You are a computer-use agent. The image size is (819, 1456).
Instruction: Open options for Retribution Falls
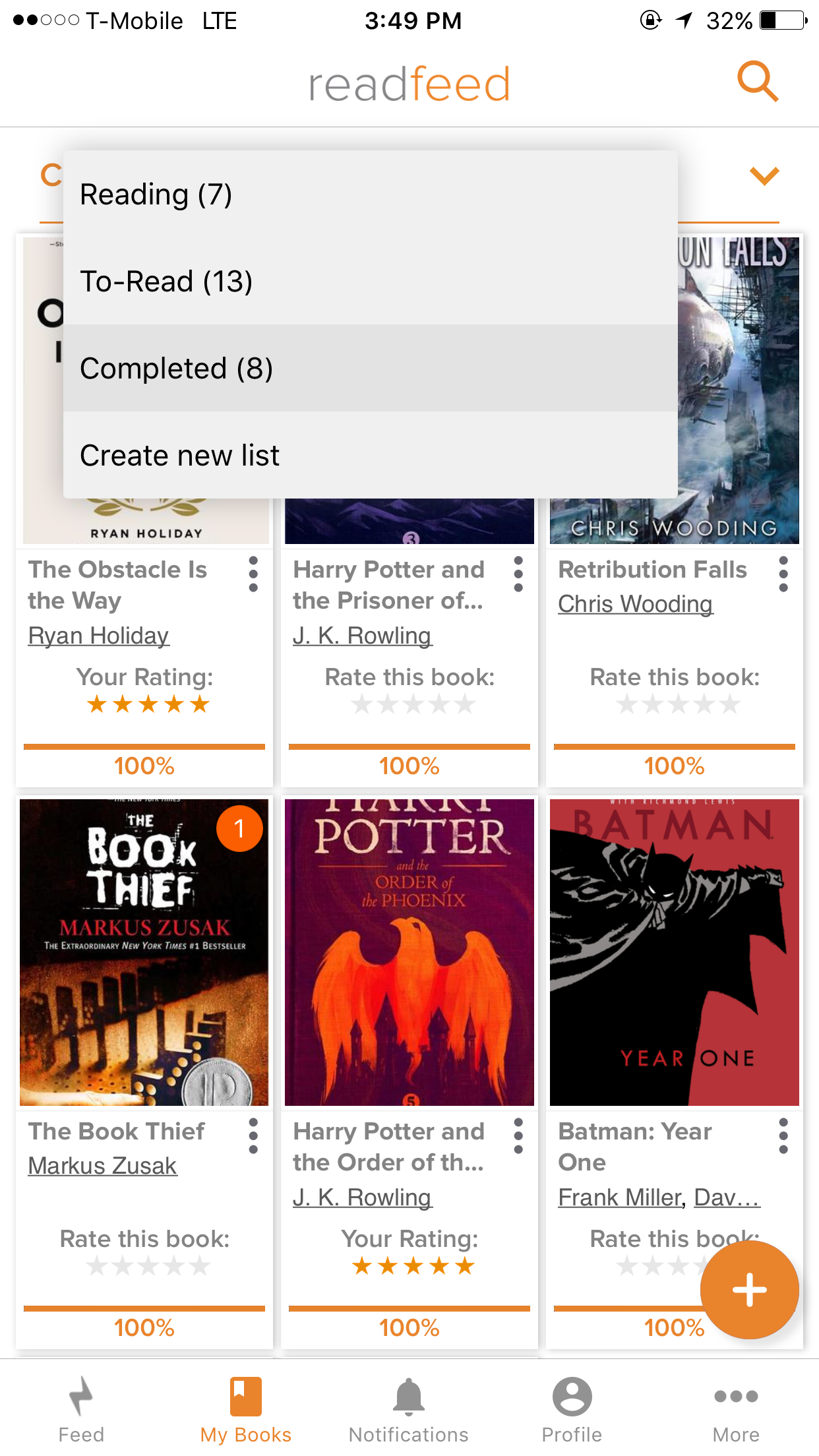click(783, 574)
